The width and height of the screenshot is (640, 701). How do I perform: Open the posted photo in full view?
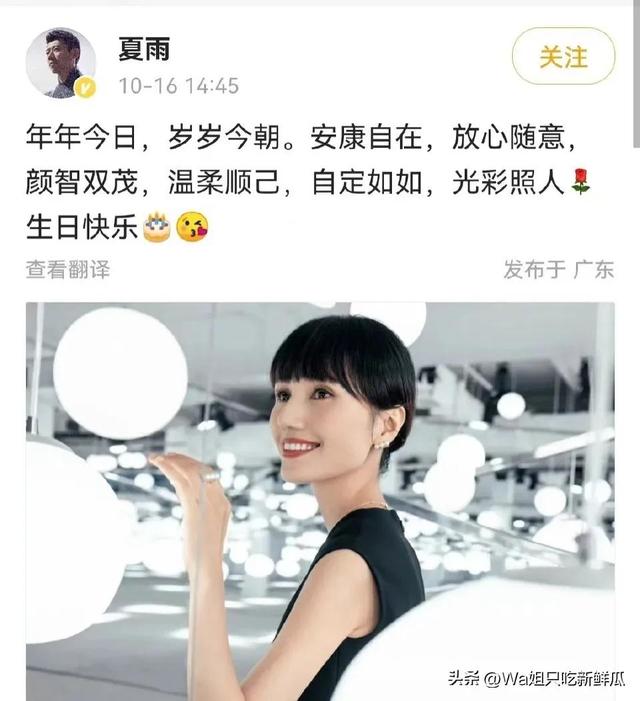coord(320,500)
